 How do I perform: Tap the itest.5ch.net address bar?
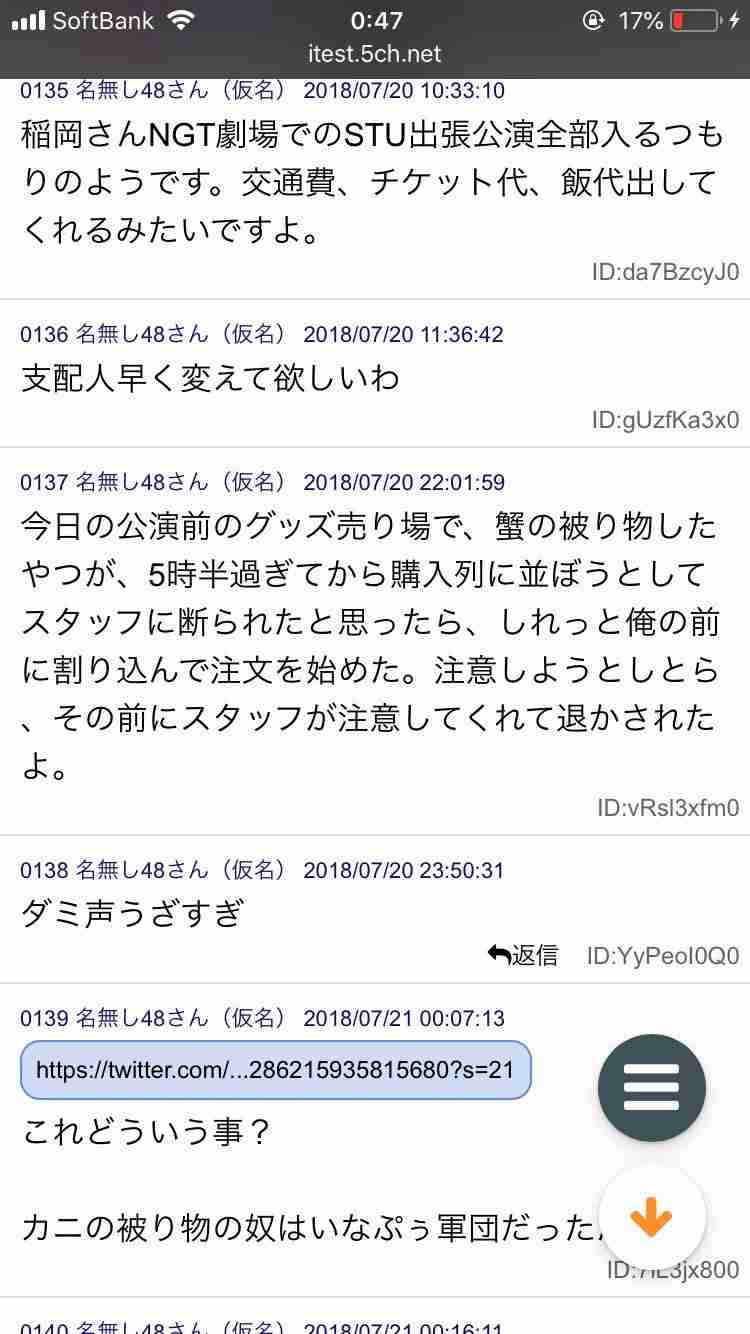[375, 54]
